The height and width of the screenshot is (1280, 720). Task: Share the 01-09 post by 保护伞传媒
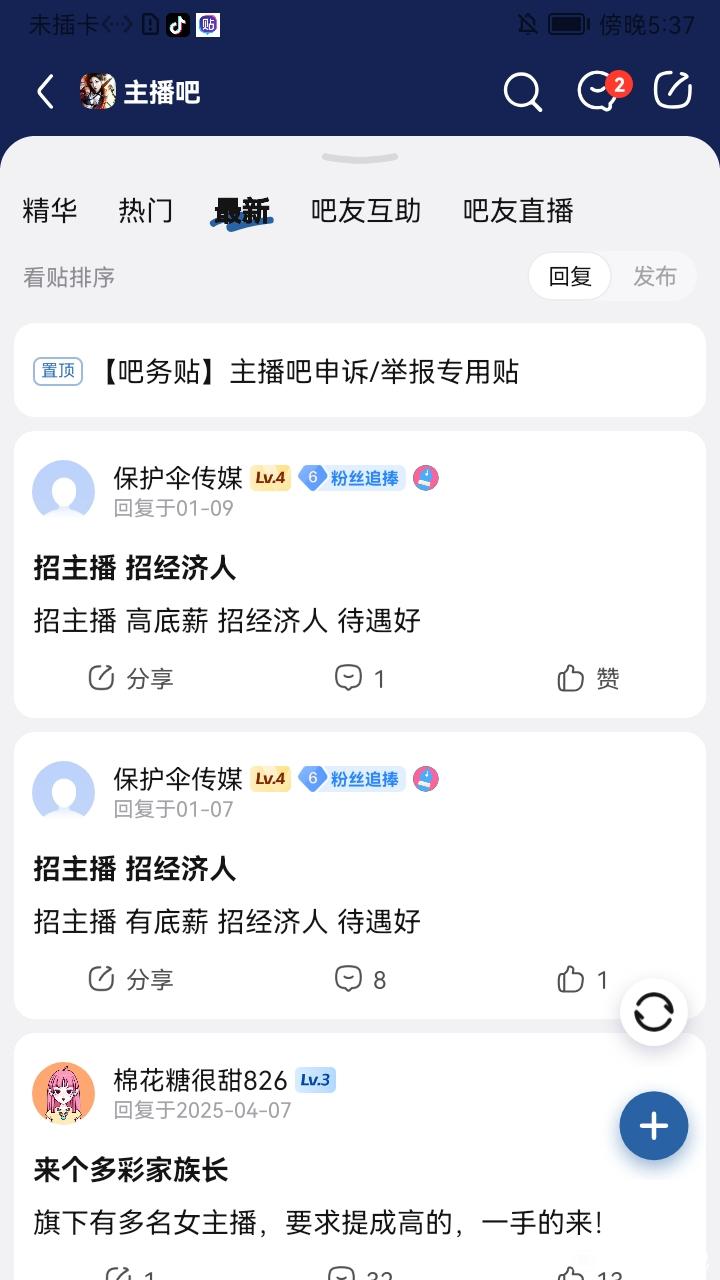coord(131,678)
